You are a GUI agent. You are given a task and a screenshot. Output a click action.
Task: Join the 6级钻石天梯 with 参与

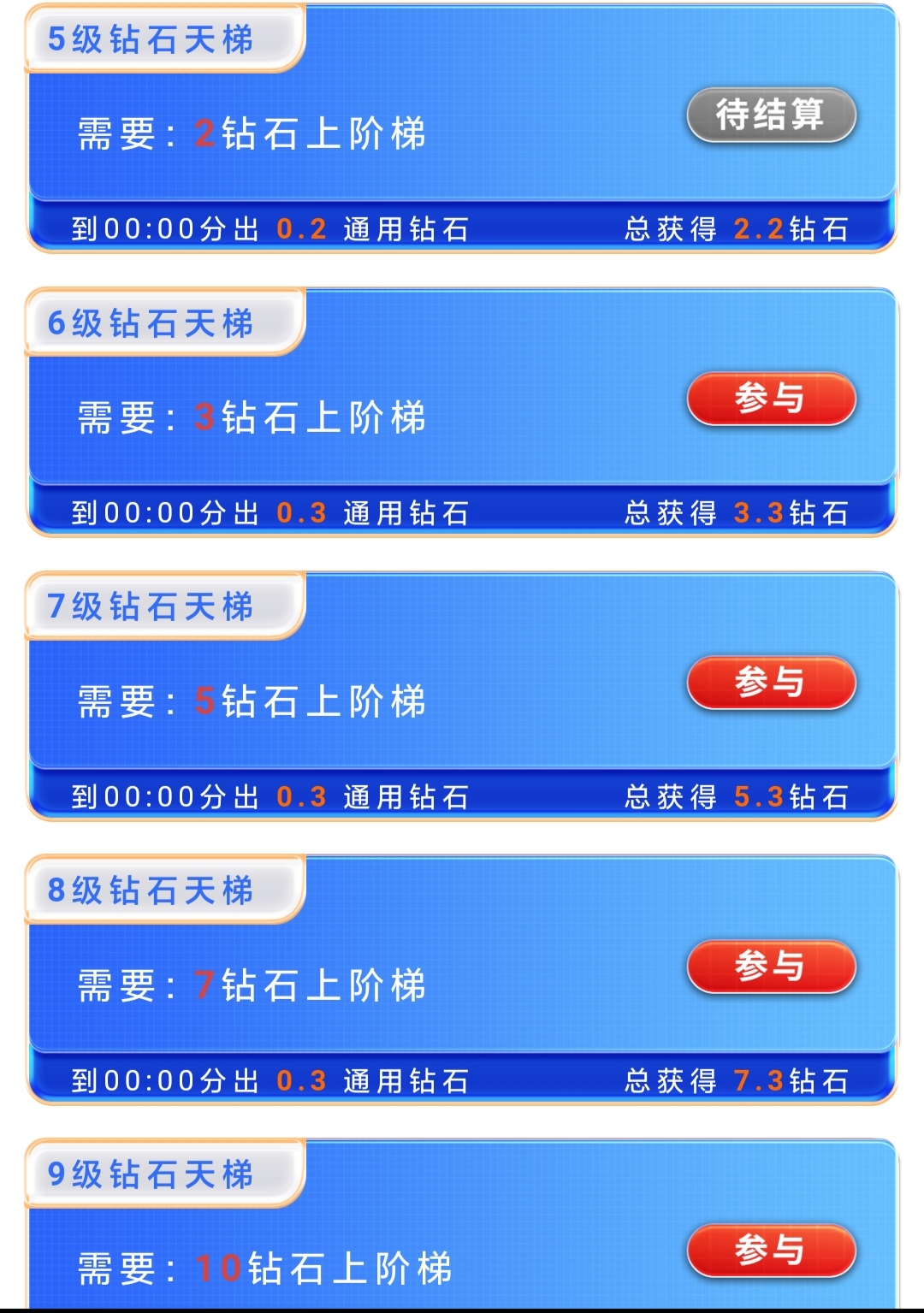(x=771, y=399)
